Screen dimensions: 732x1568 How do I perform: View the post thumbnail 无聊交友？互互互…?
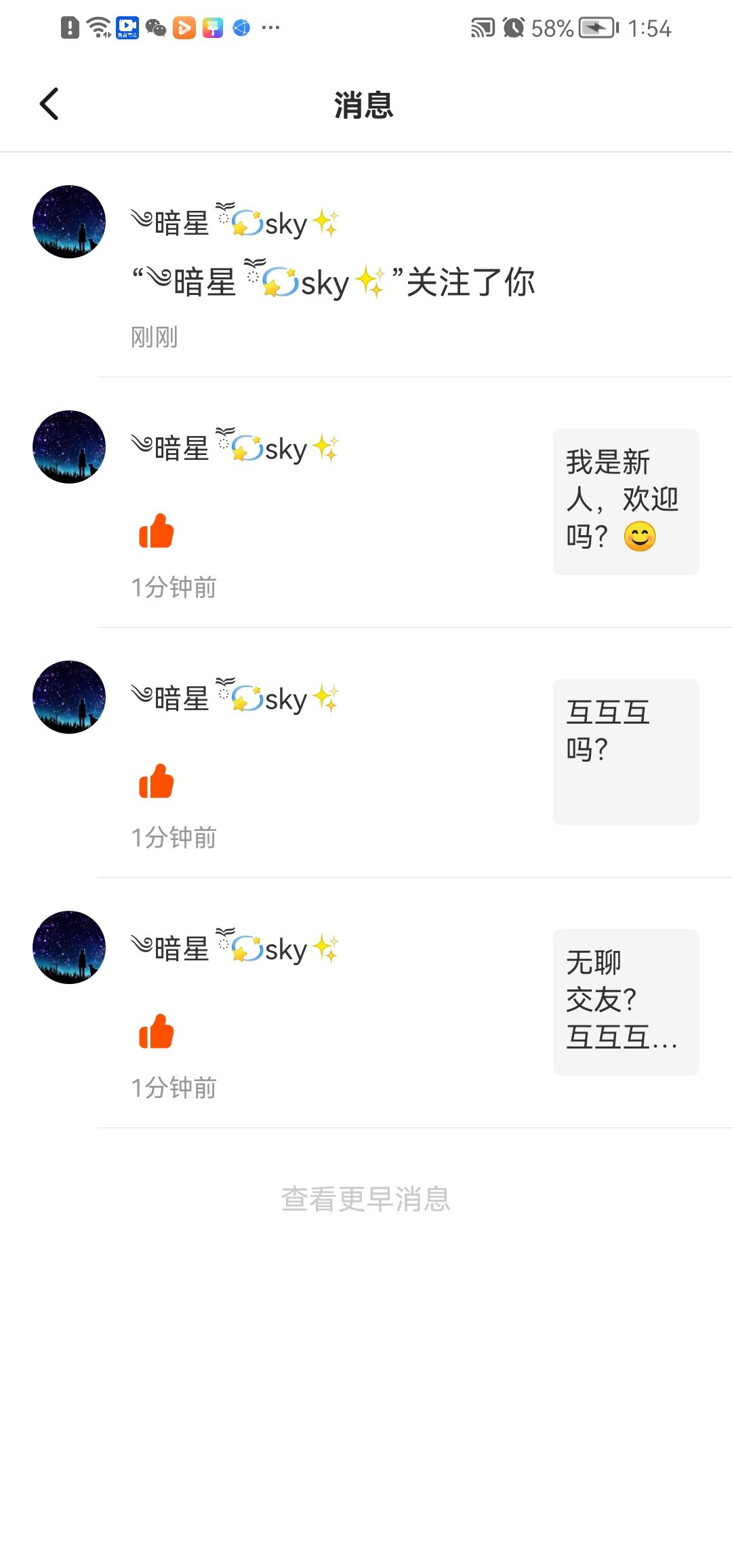point(626,1002)
